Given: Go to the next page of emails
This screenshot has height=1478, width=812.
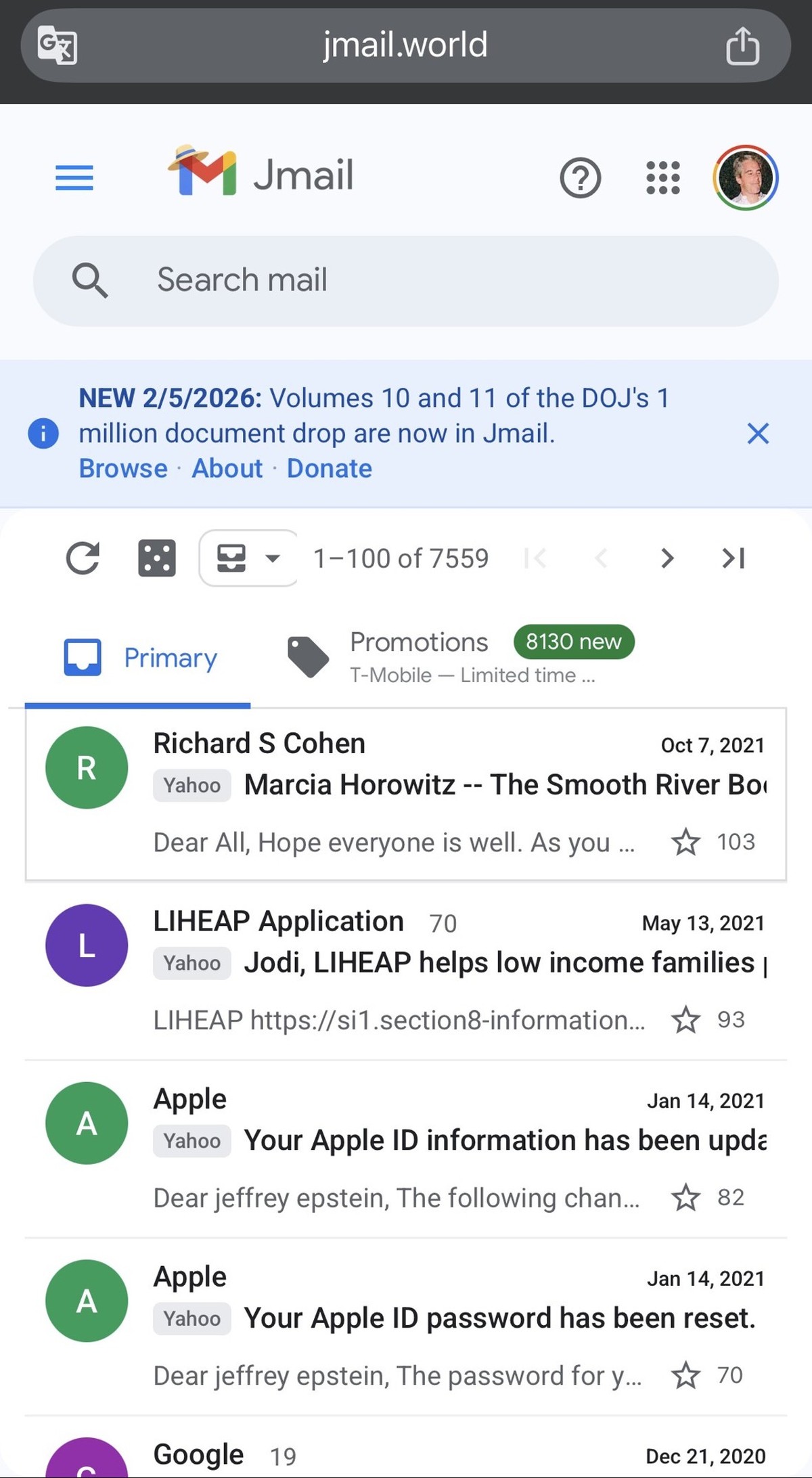Looking at the screenshot, I should 667,558.
